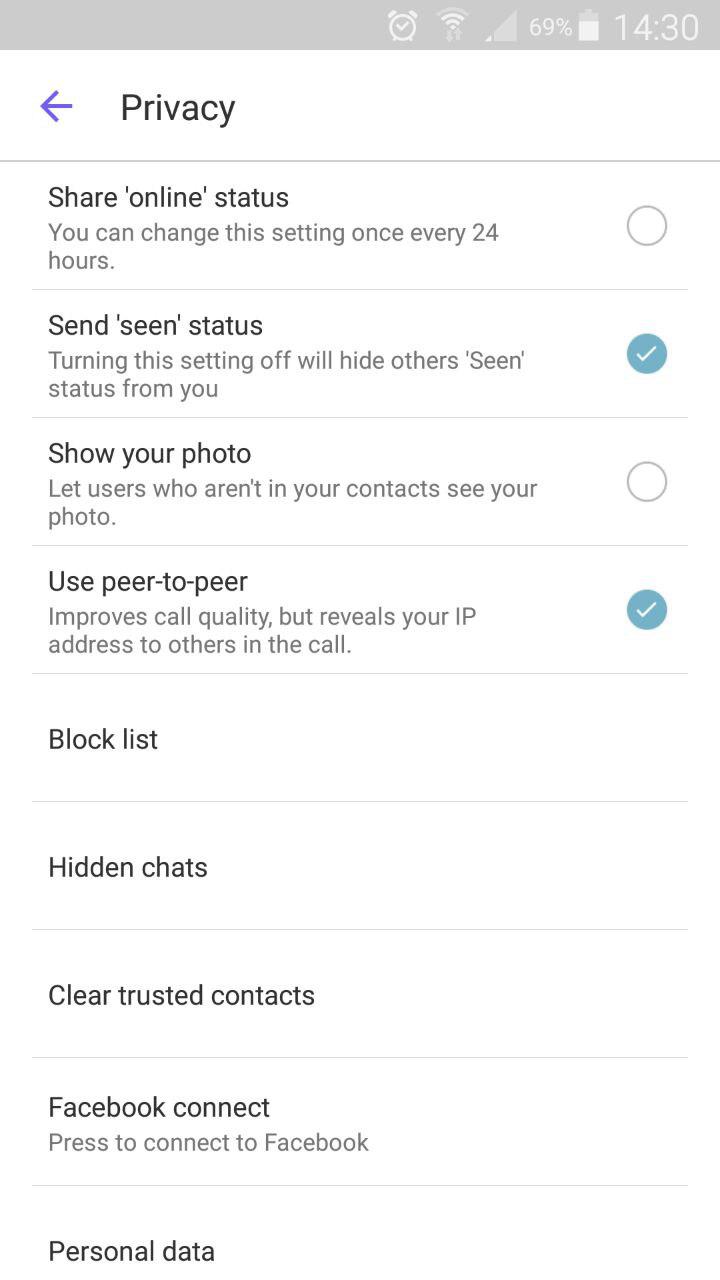The image size is (720, 1280).
Task: Tap the Wi-Fi icon in the status bar
Action: click(x=450, y=26)
